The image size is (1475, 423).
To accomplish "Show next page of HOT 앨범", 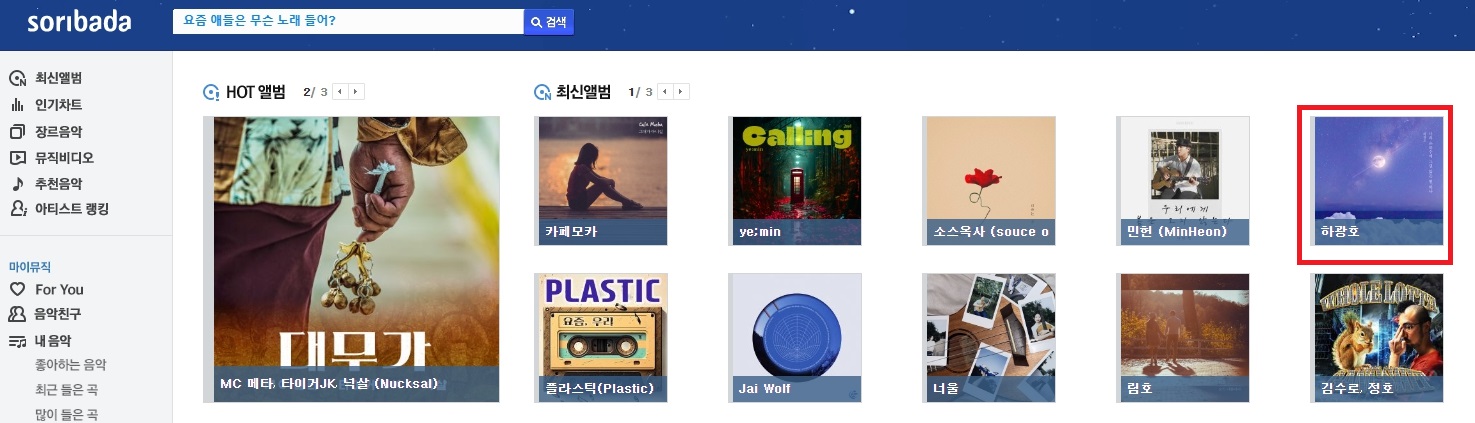I will 357,92.
